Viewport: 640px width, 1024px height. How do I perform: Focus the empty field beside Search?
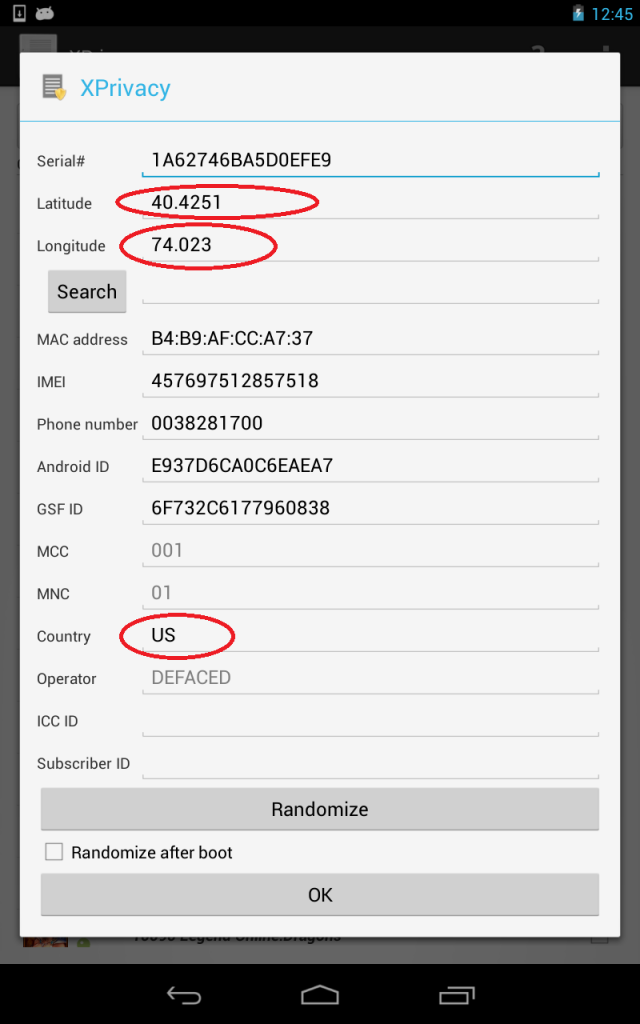click(x=370, y=291)
